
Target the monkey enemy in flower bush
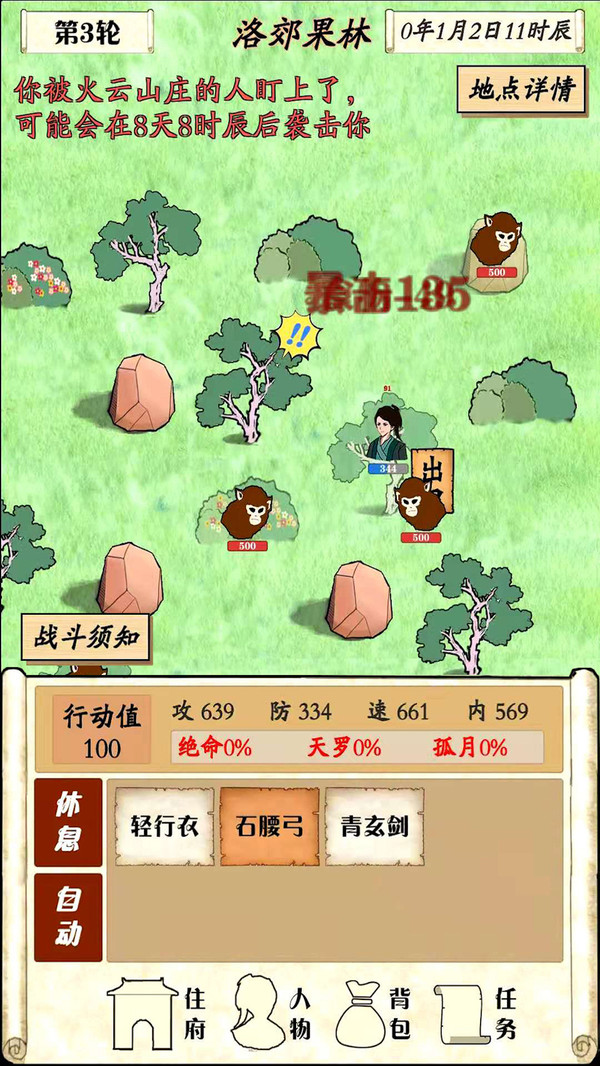(246, 515)
